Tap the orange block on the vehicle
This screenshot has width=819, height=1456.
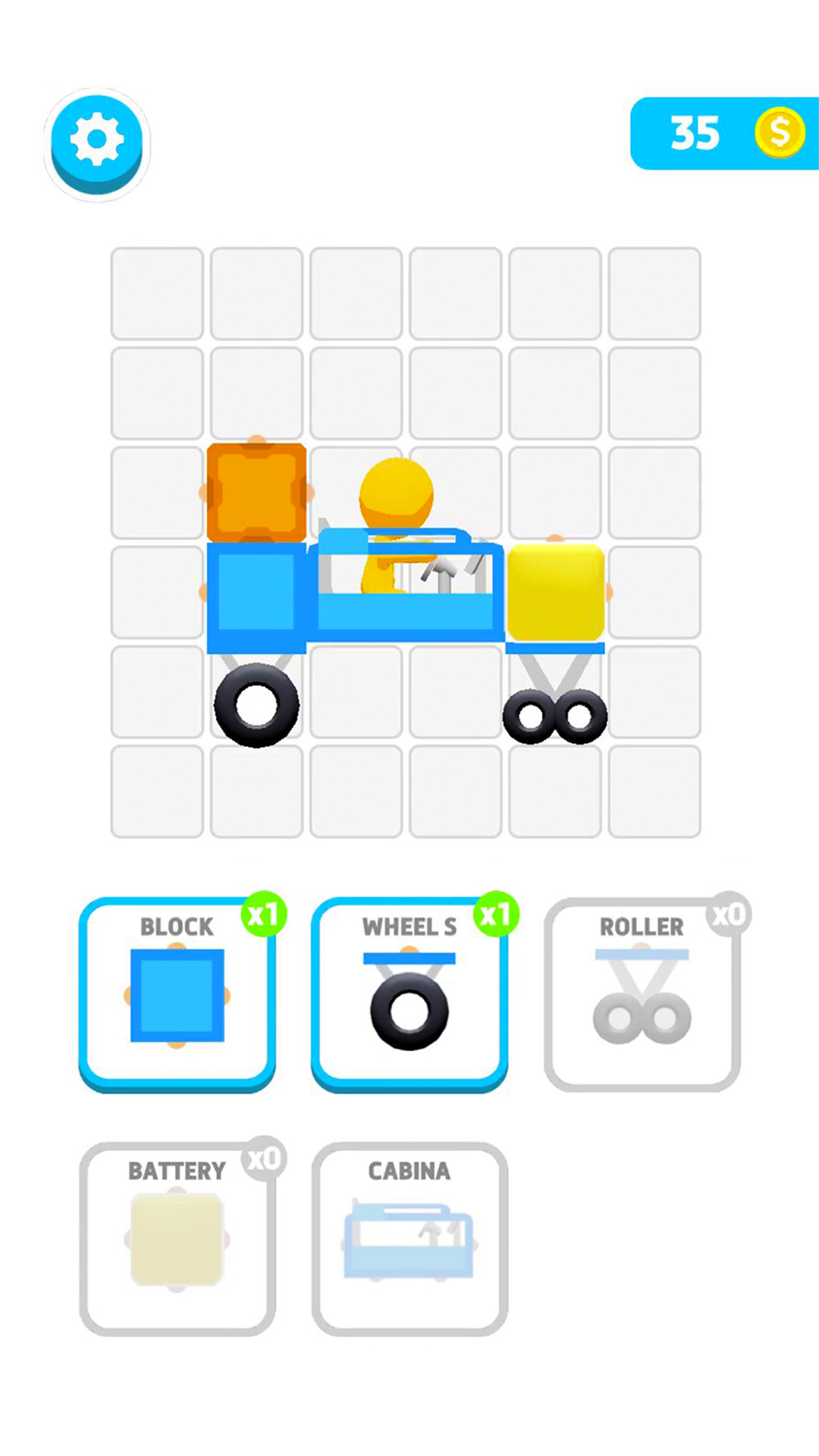click(256, 491)
